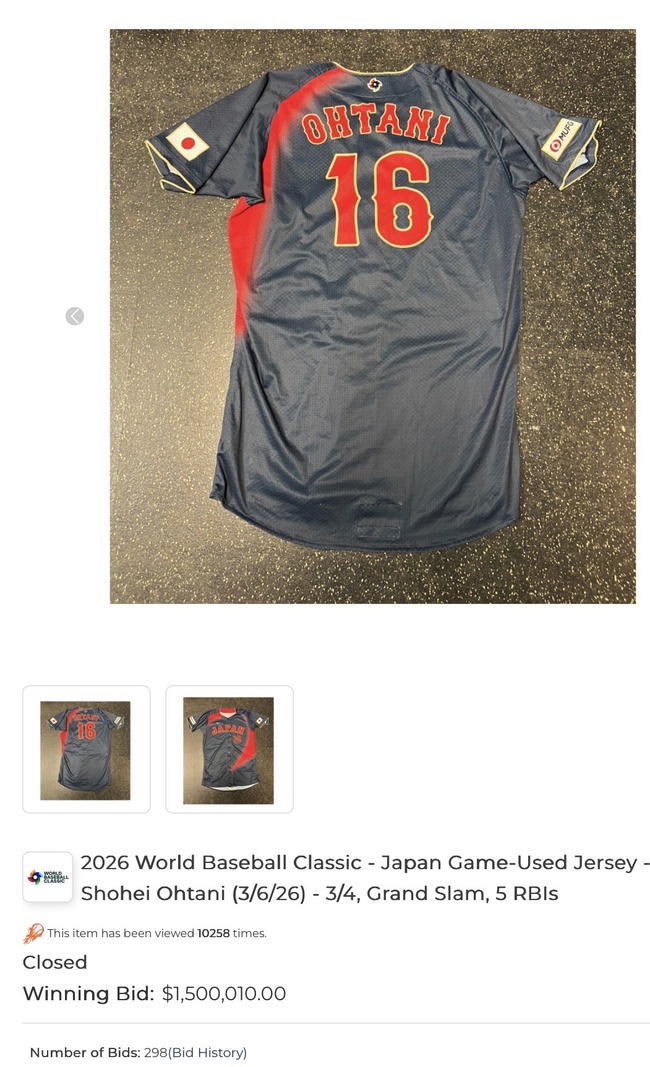Screen dimensions: 650x1067
Task: Select the front-of-jersey thumbnail
Action: click(x=229, y=749)
